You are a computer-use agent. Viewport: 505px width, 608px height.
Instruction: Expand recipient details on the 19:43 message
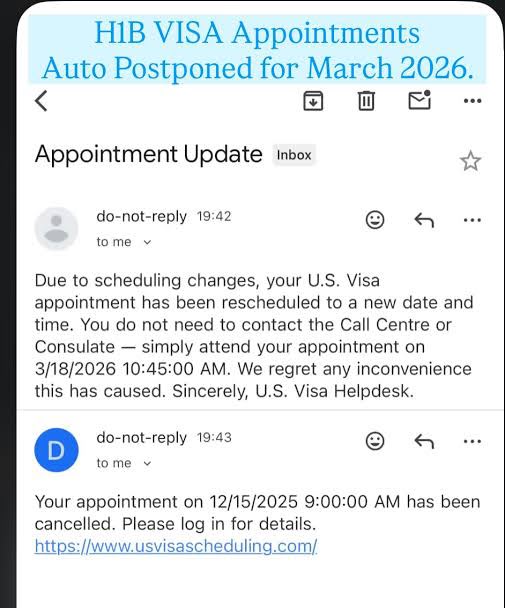(x=147, y=463)
